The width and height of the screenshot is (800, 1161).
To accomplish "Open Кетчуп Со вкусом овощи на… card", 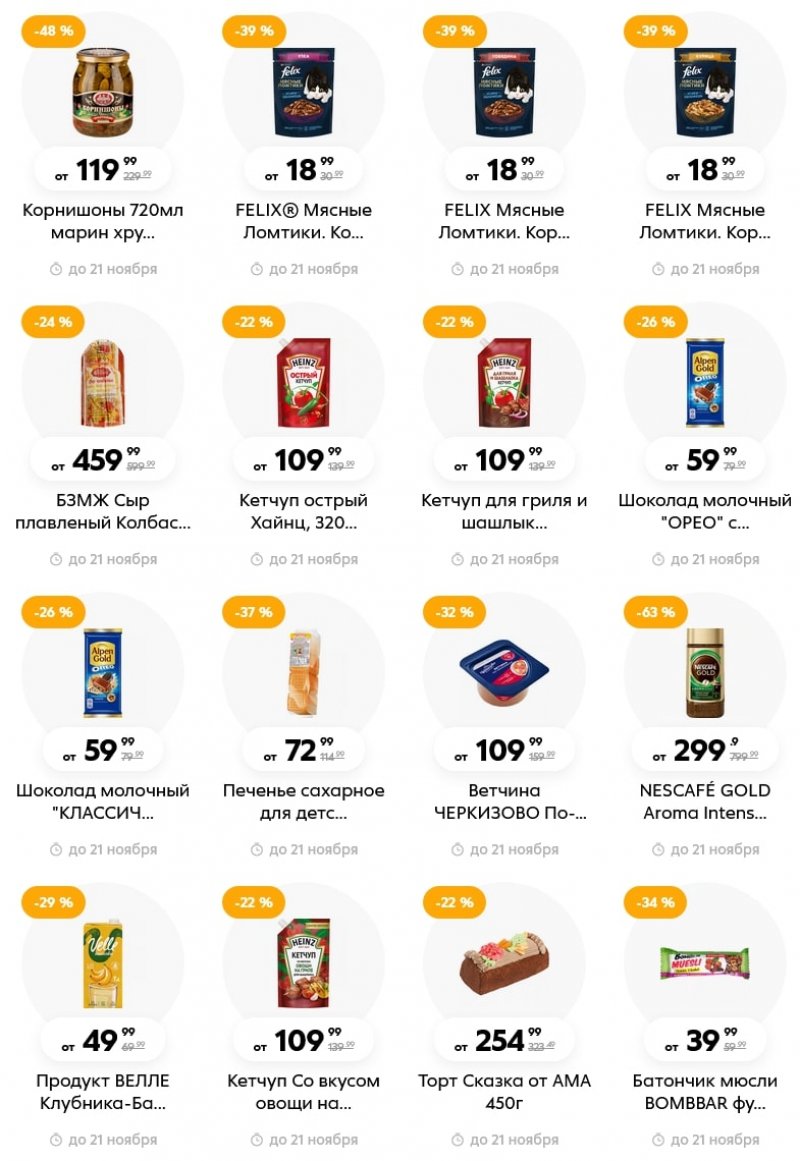I will (x=303, y=1091).
